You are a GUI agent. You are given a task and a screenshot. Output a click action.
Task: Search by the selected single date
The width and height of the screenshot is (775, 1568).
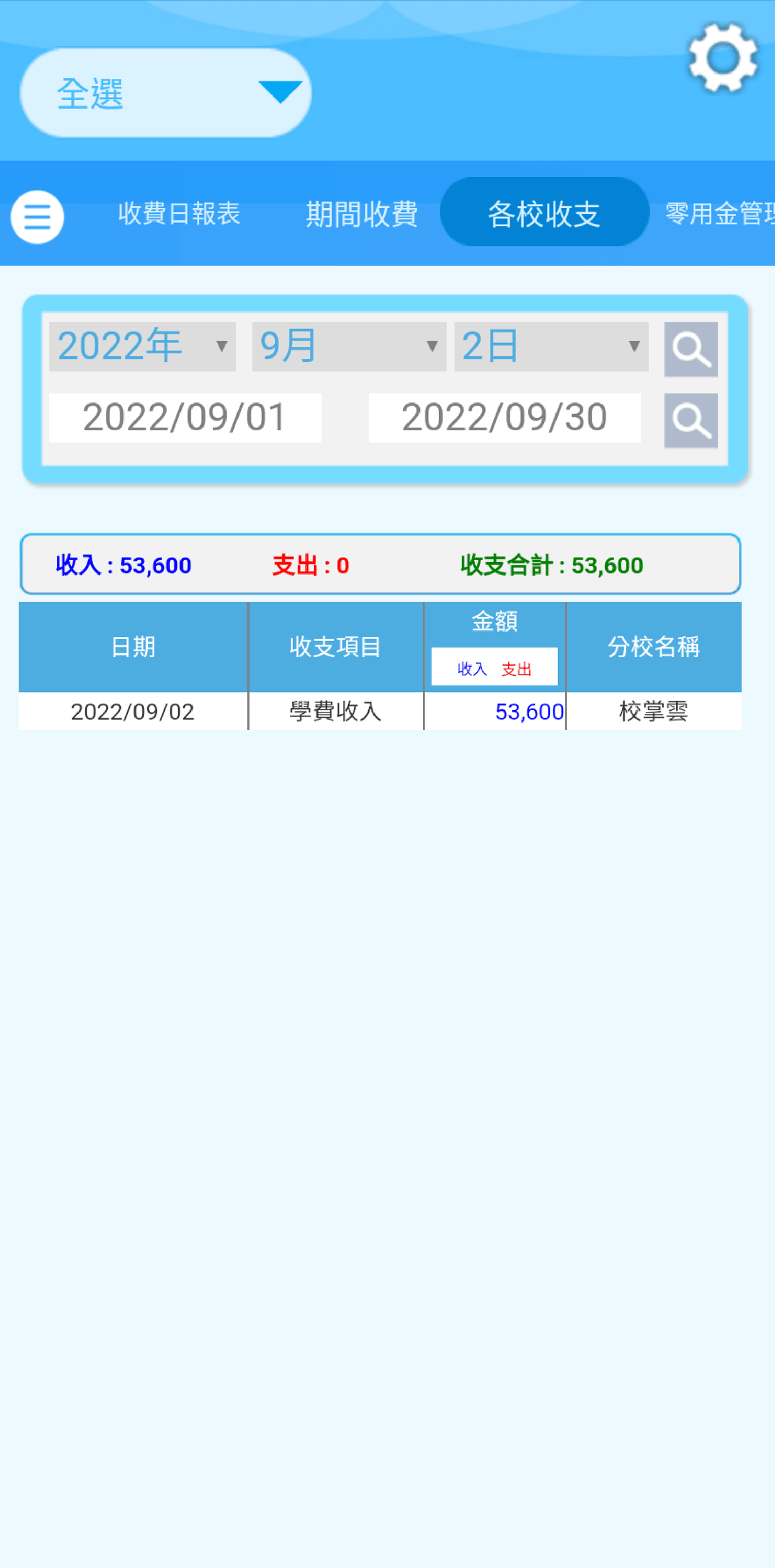pyautogui.click(x=691, y=349)
